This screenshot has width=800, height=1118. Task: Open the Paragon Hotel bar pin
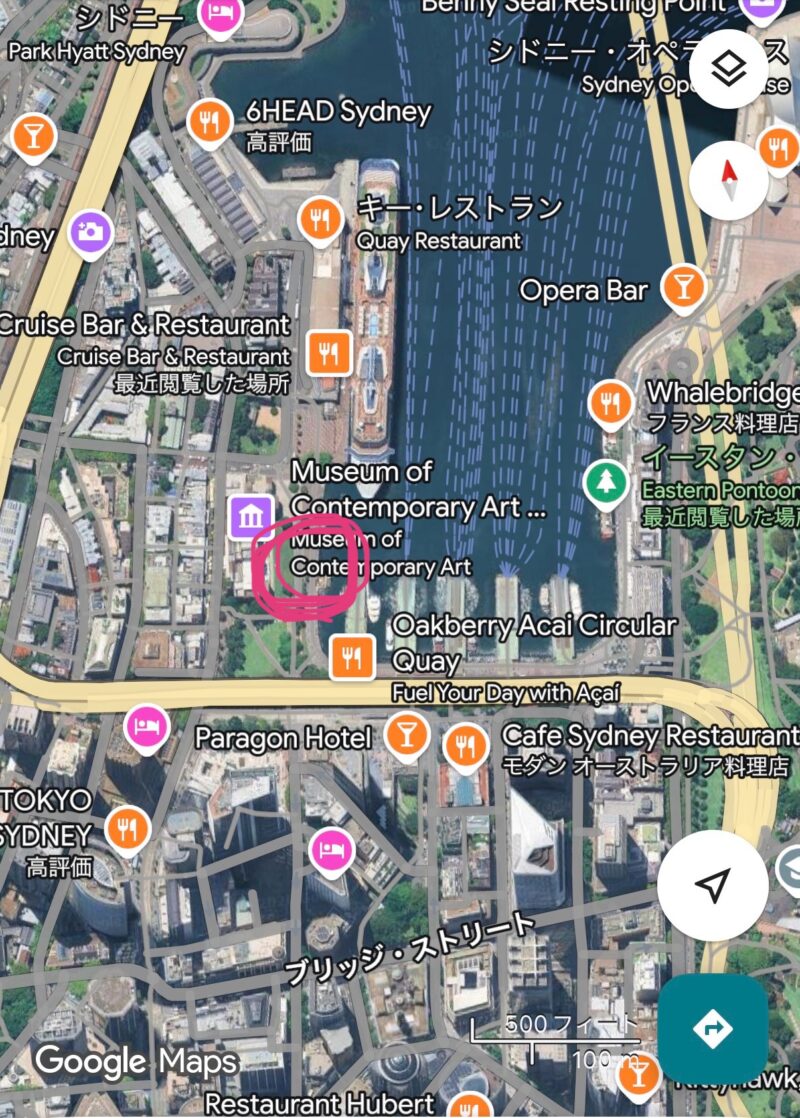(406, 736)
